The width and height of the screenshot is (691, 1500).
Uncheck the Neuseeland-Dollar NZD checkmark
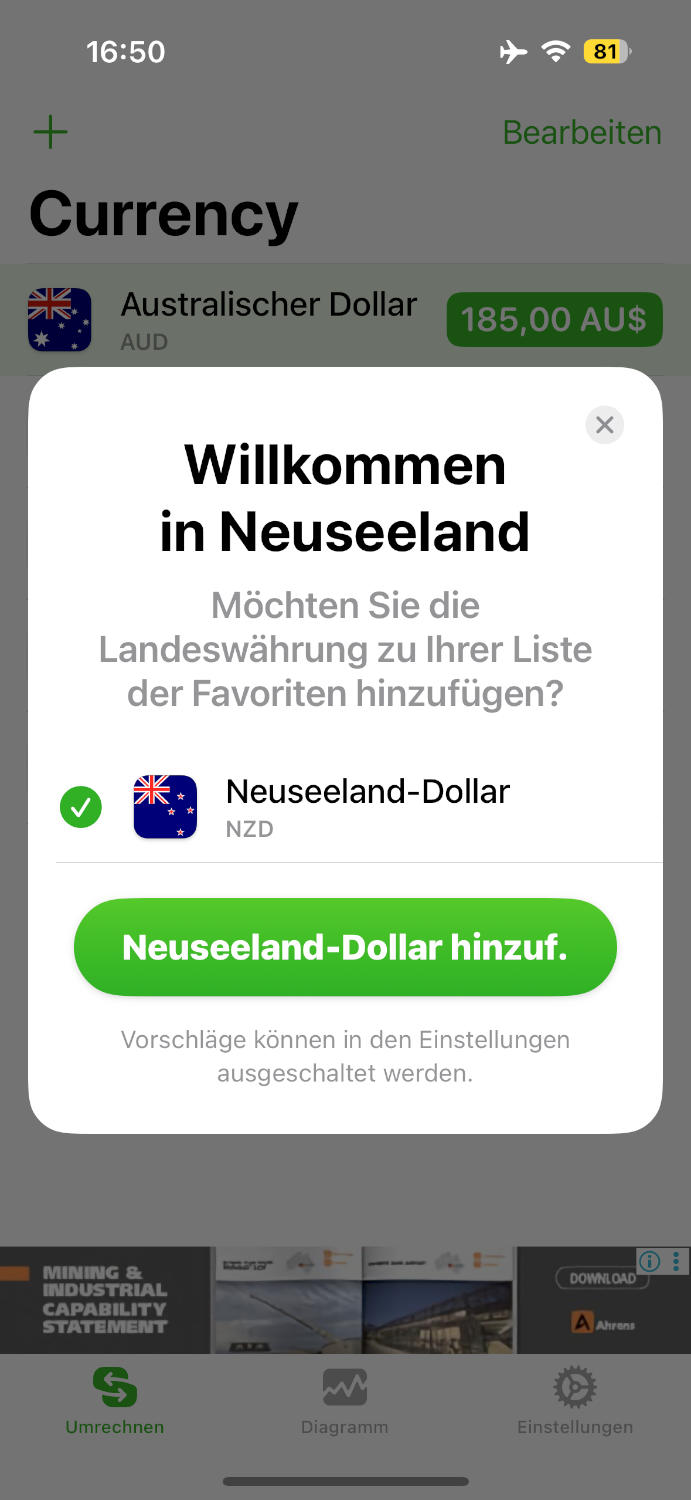click(x=81, y=807)
